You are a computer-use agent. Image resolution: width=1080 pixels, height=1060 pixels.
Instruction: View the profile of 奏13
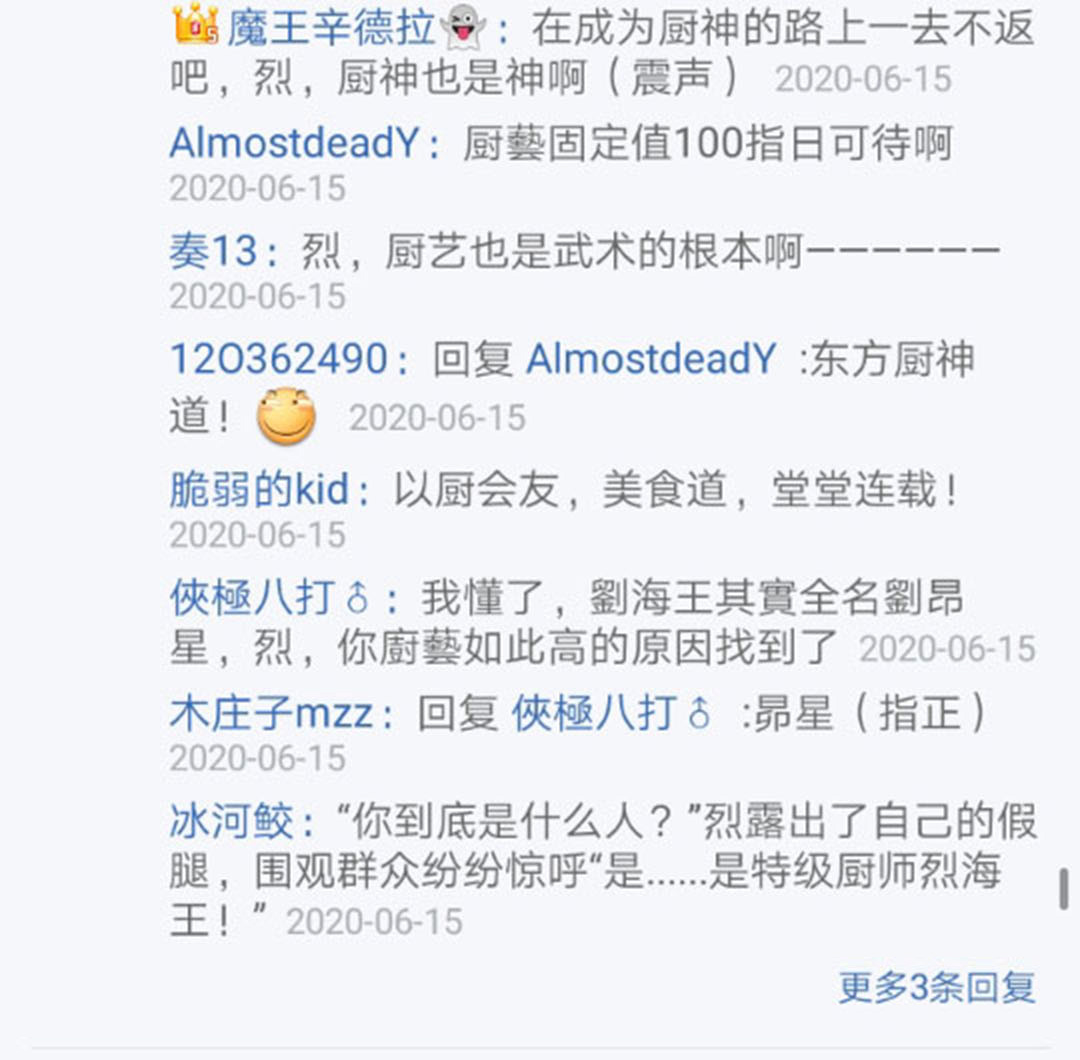(x=213, y=252)
